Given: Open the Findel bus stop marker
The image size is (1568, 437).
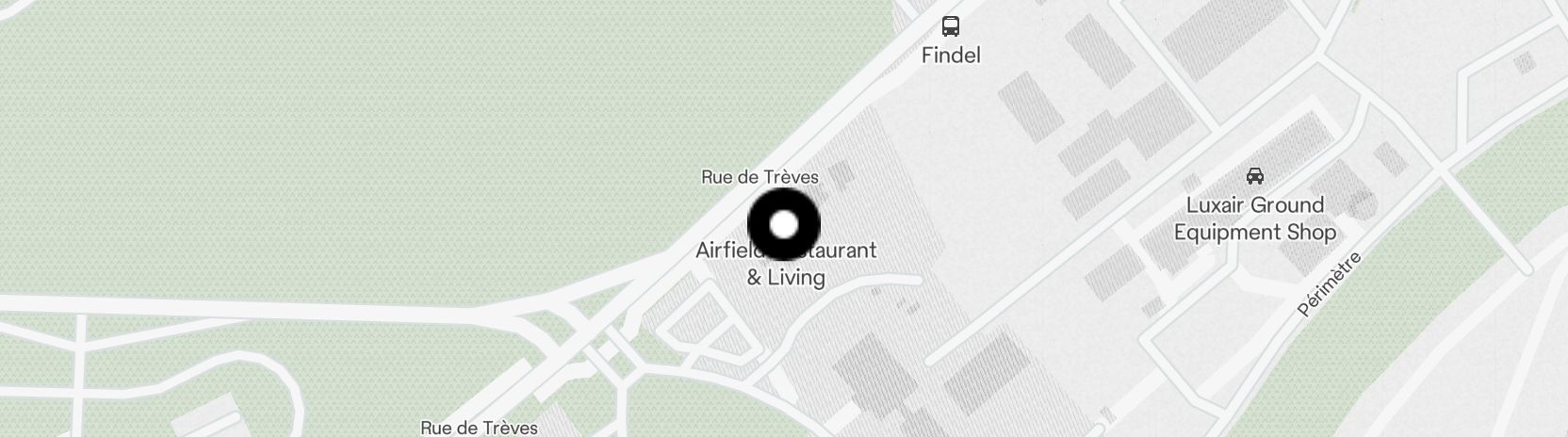Looking at the screenshot, I should (x=951, y=26).
